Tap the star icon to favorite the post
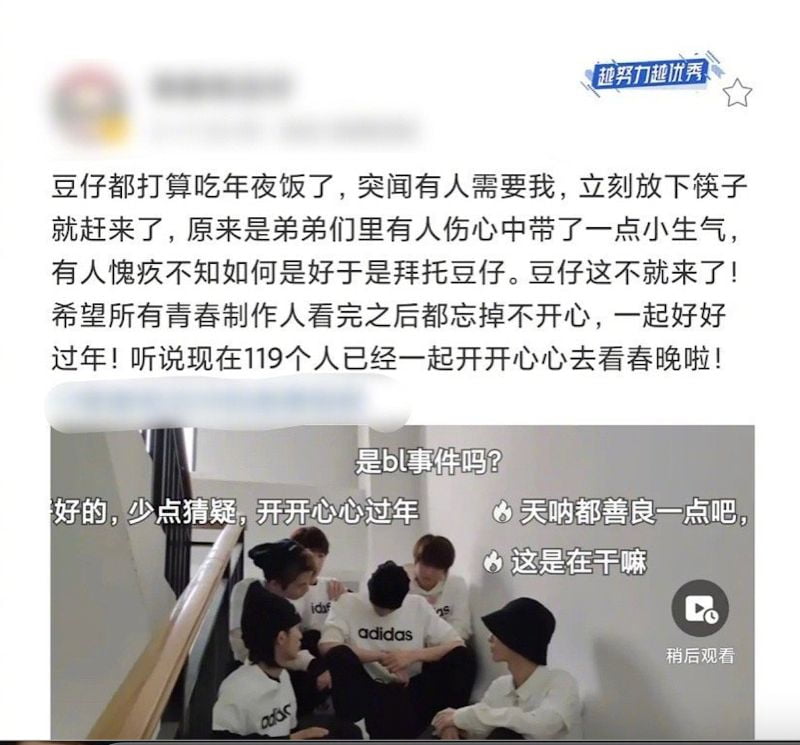 coord(738,94)
